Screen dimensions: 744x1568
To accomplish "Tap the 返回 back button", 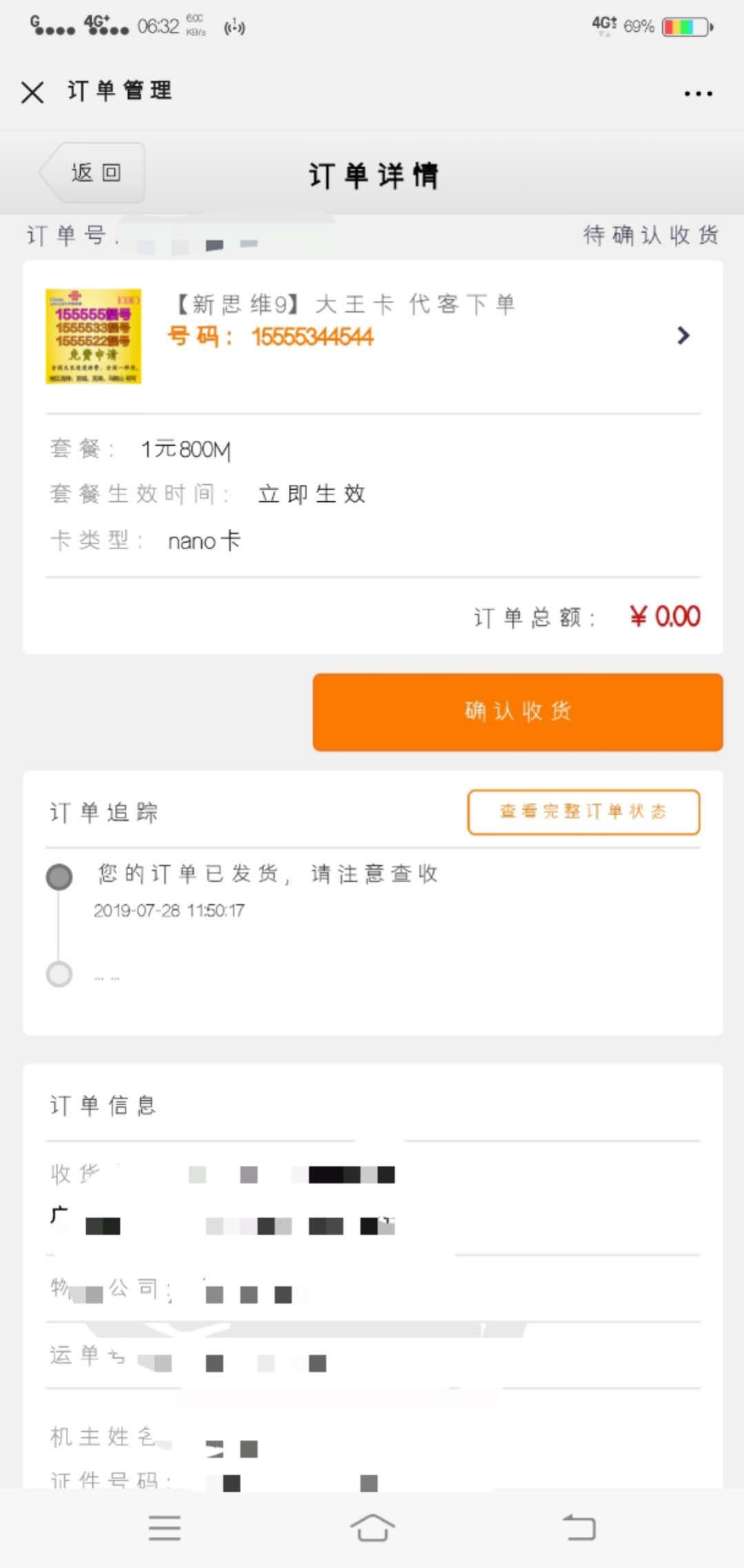I will click(92, 172).
